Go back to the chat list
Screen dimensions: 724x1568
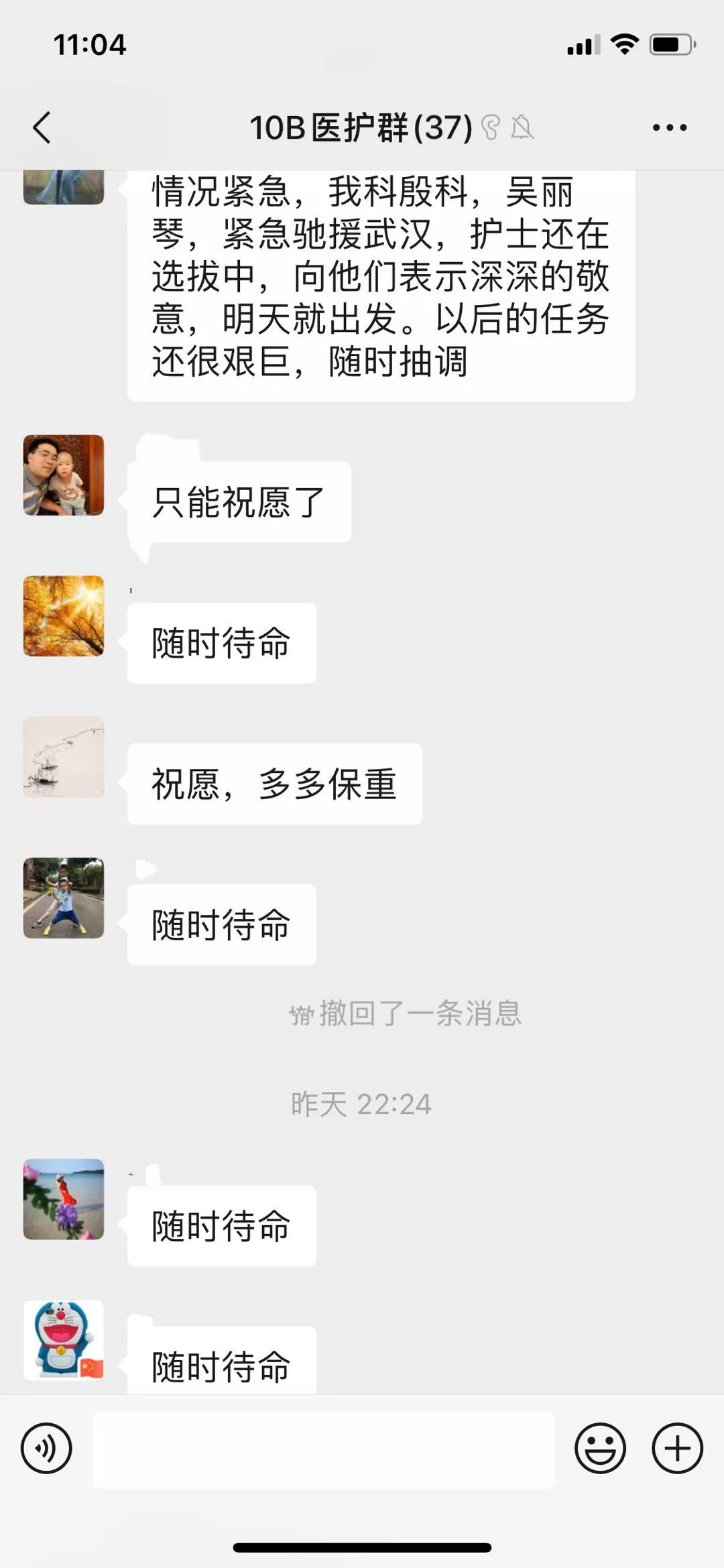pyautogui.click(x=42, y=127)
